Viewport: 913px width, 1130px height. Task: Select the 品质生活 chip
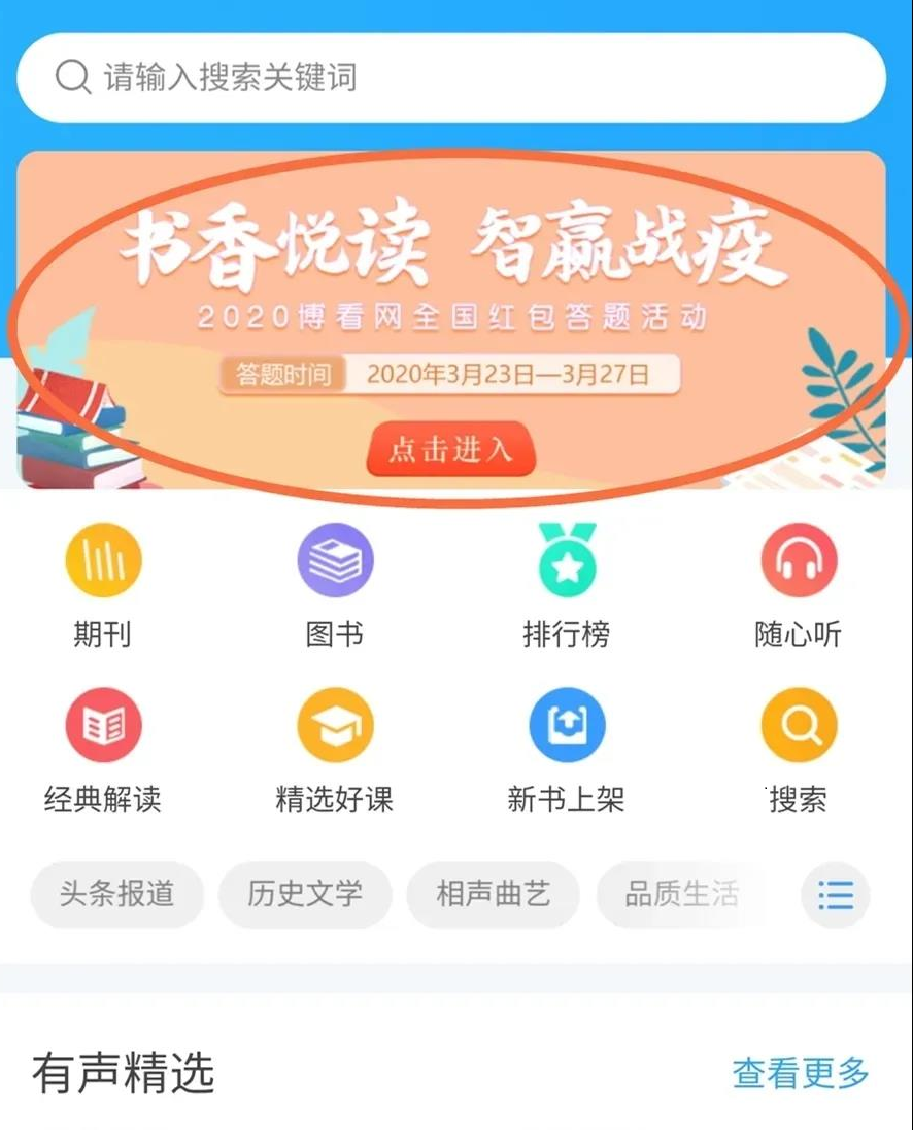[x=682, y=894]
